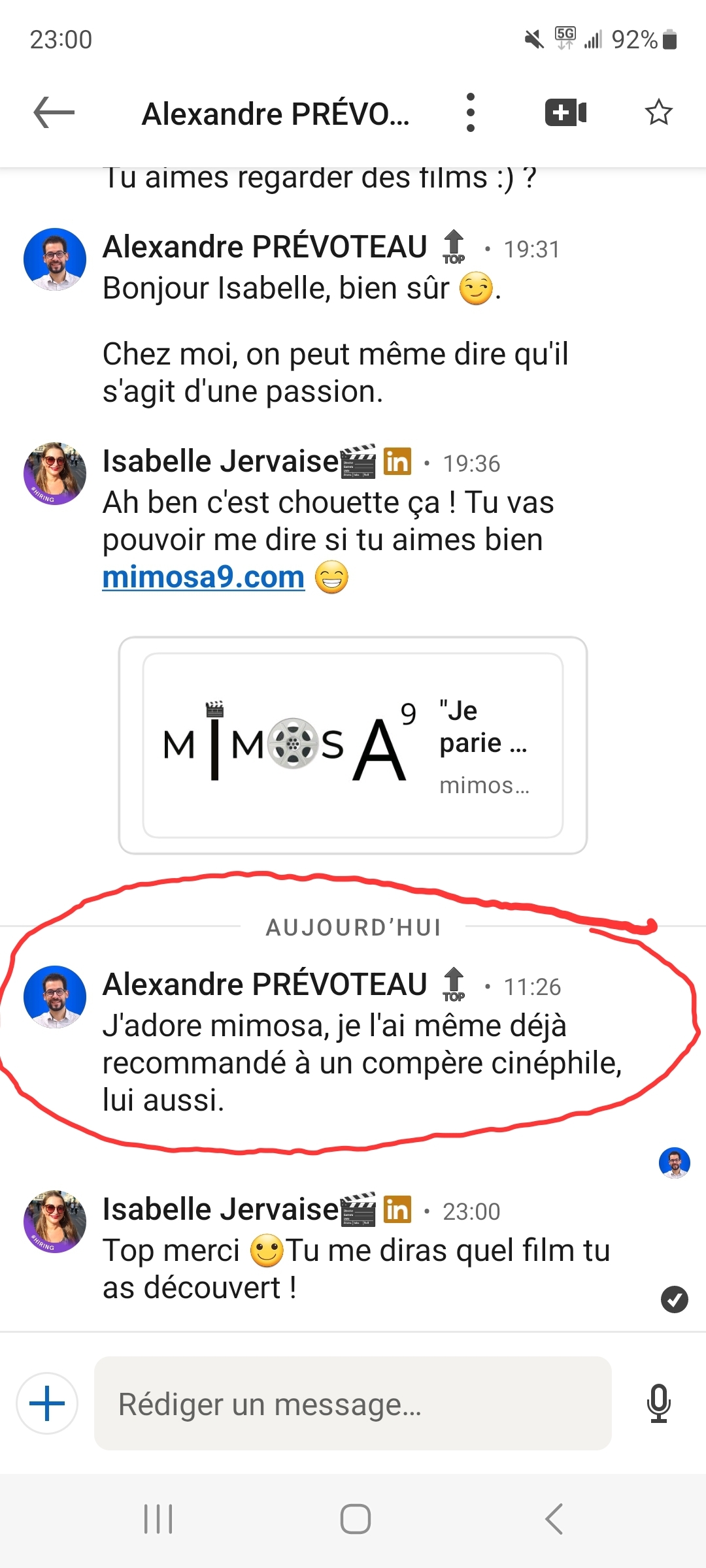The width and height of the screenshot is (706, 1568).
Task: Open Alexandre PRÉVOTEAU's avatar at 19:31
Action: 55,259
